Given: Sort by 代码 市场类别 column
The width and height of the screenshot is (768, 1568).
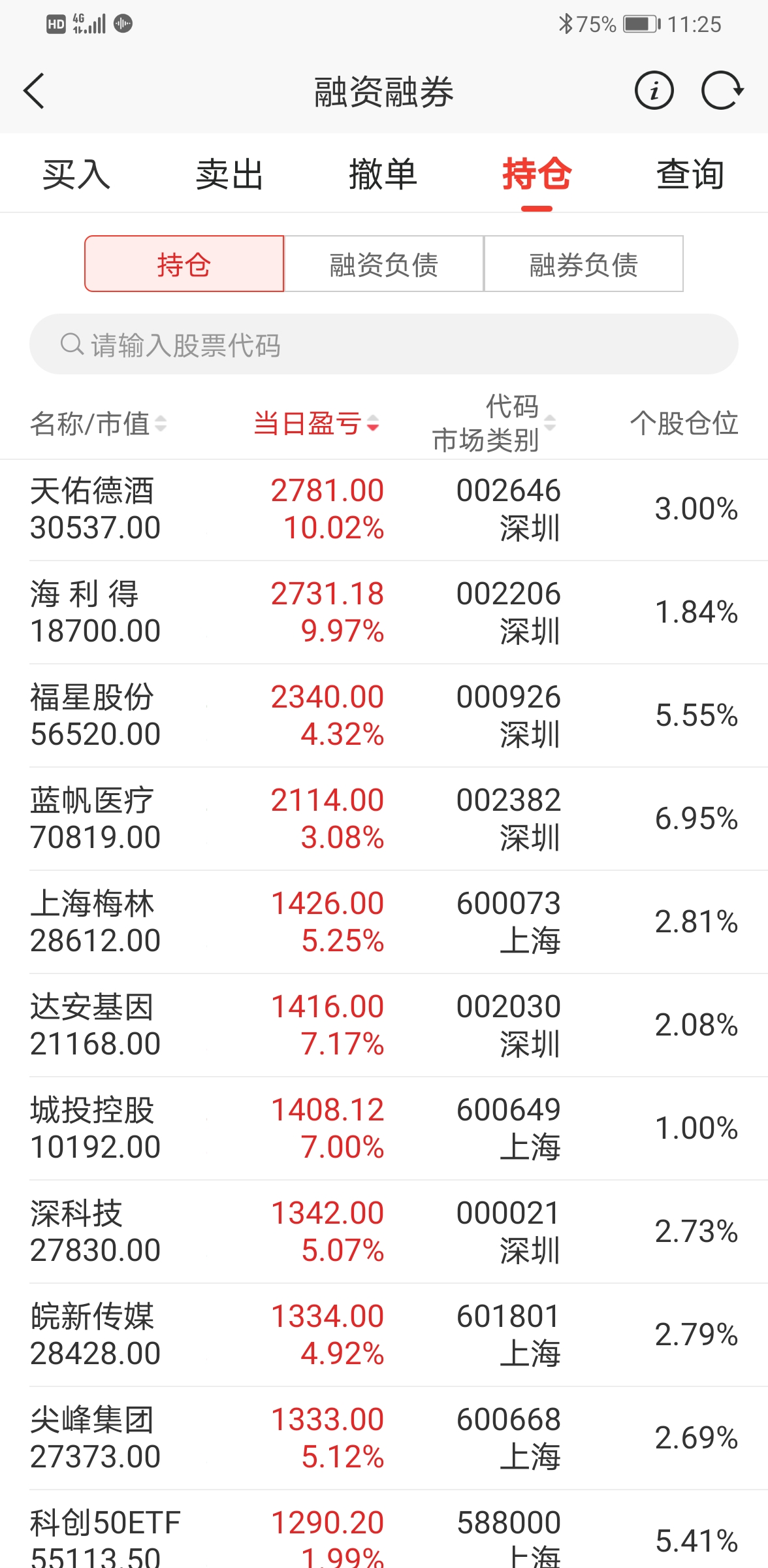Looking at the screenshot, I should (x=494, y=423).
